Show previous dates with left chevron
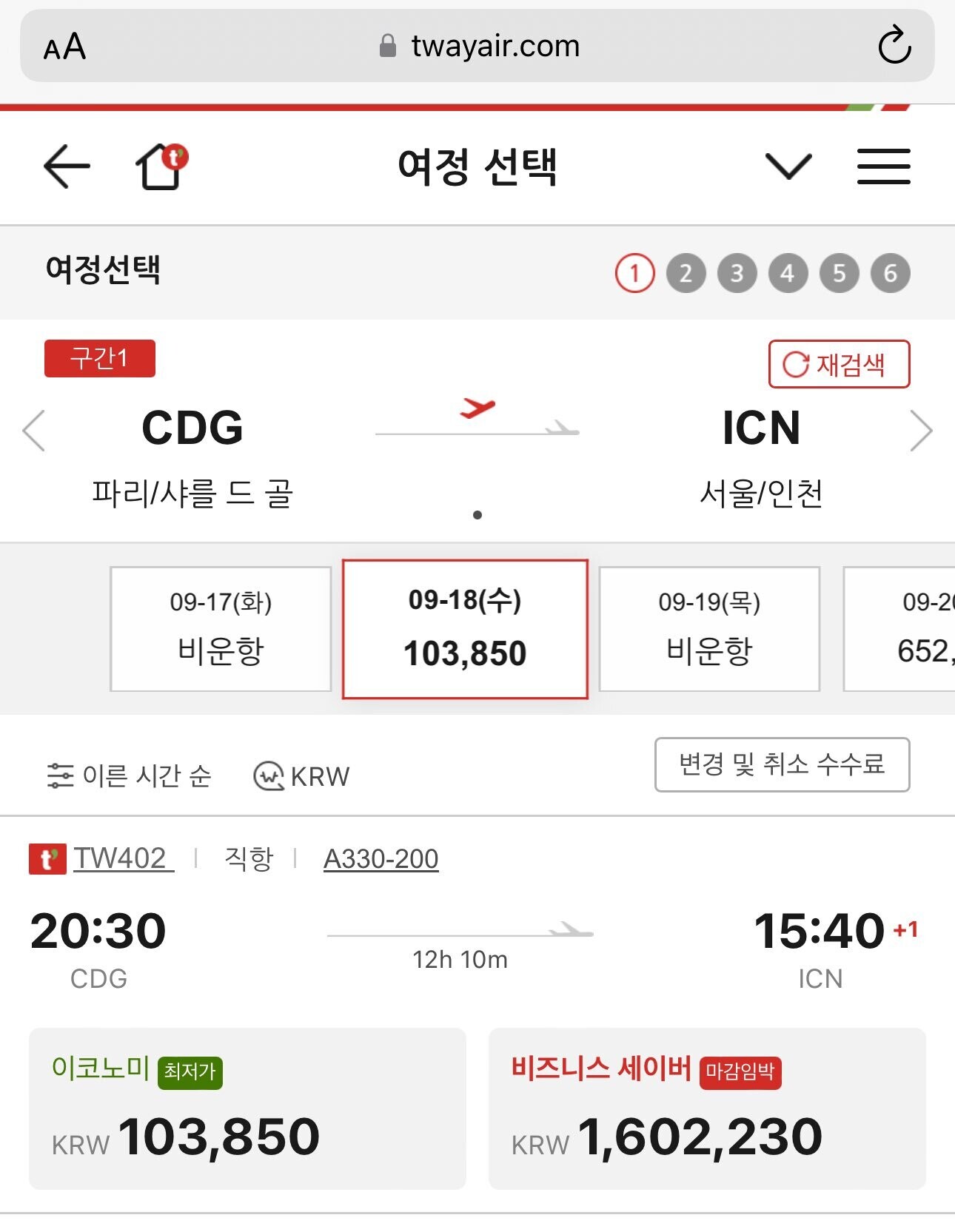Viewport: 955px width, 1232px height. [34, 431]
